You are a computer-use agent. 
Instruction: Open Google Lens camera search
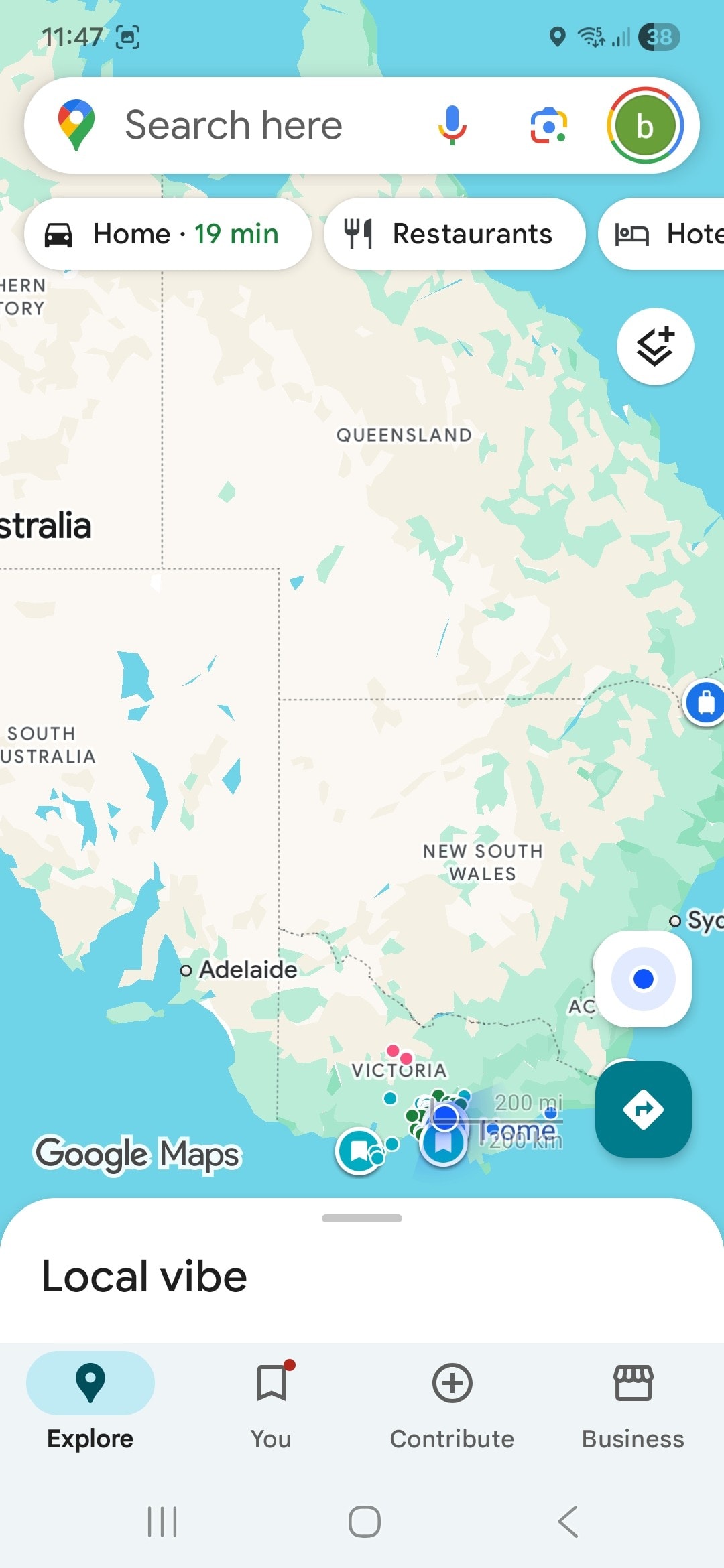tap(548, 125)
